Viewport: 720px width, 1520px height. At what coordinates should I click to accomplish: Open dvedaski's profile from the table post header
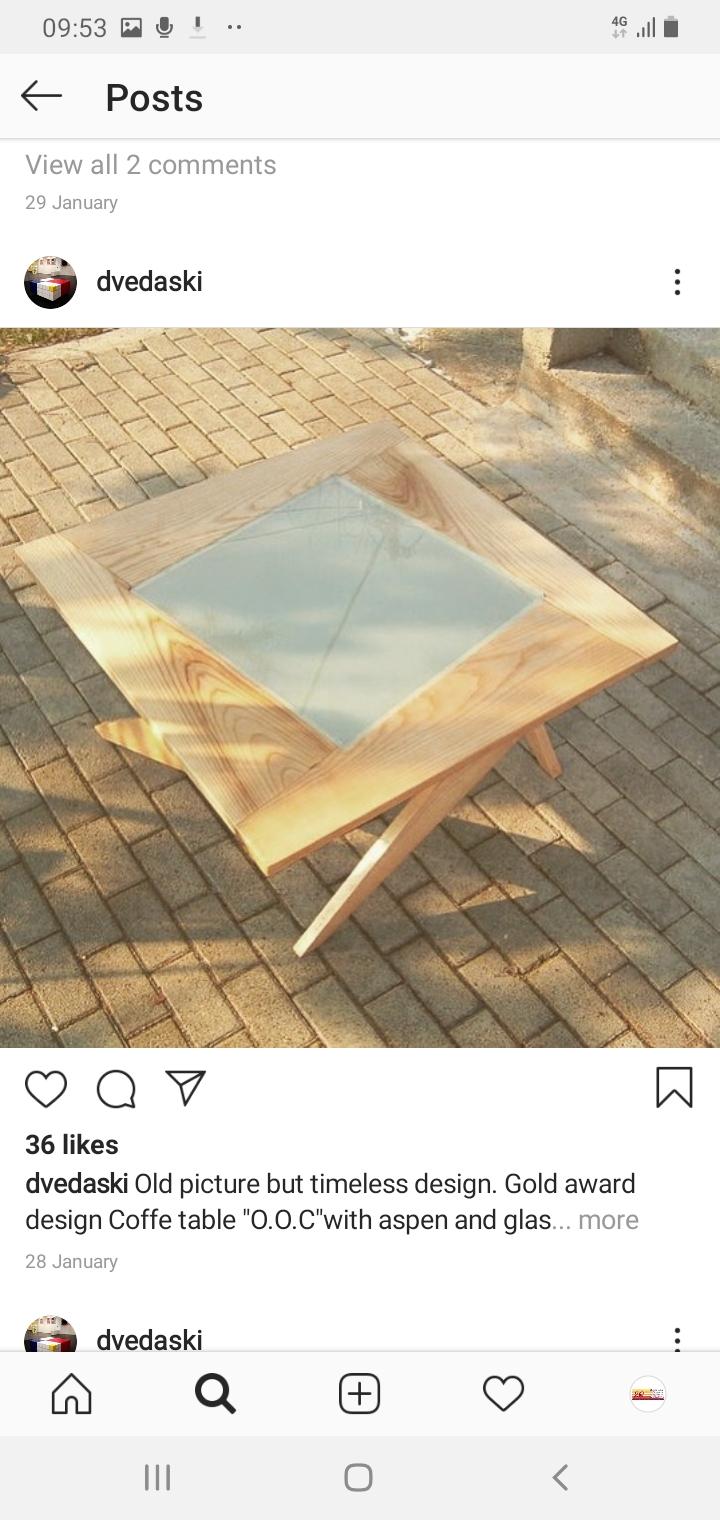149,282
